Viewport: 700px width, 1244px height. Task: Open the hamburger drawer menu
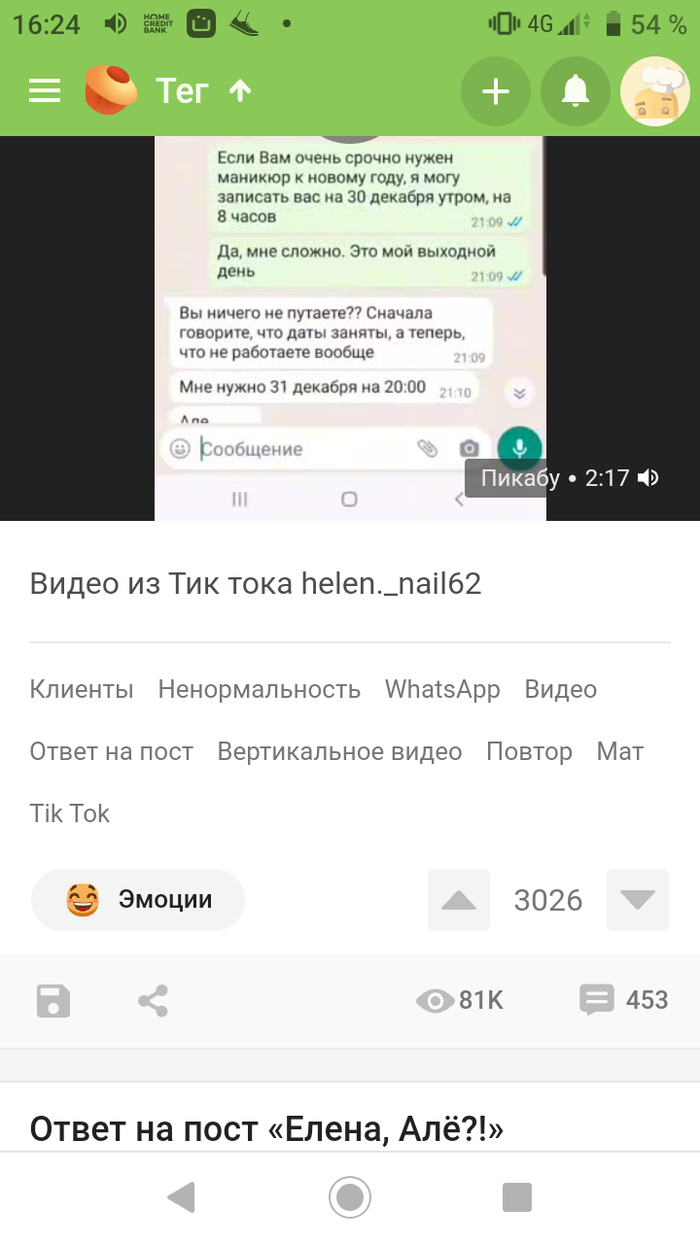45,91
